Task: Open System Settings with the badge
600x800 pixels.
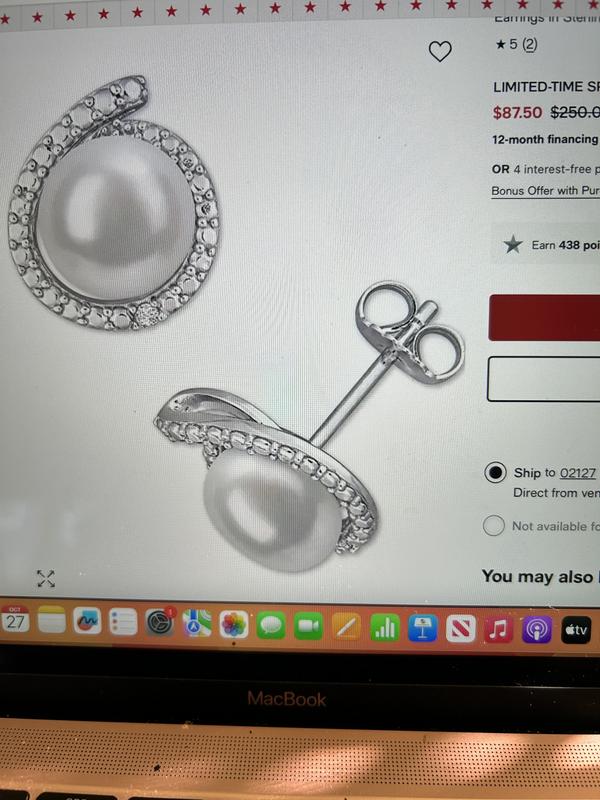Action: click(160, 625)
